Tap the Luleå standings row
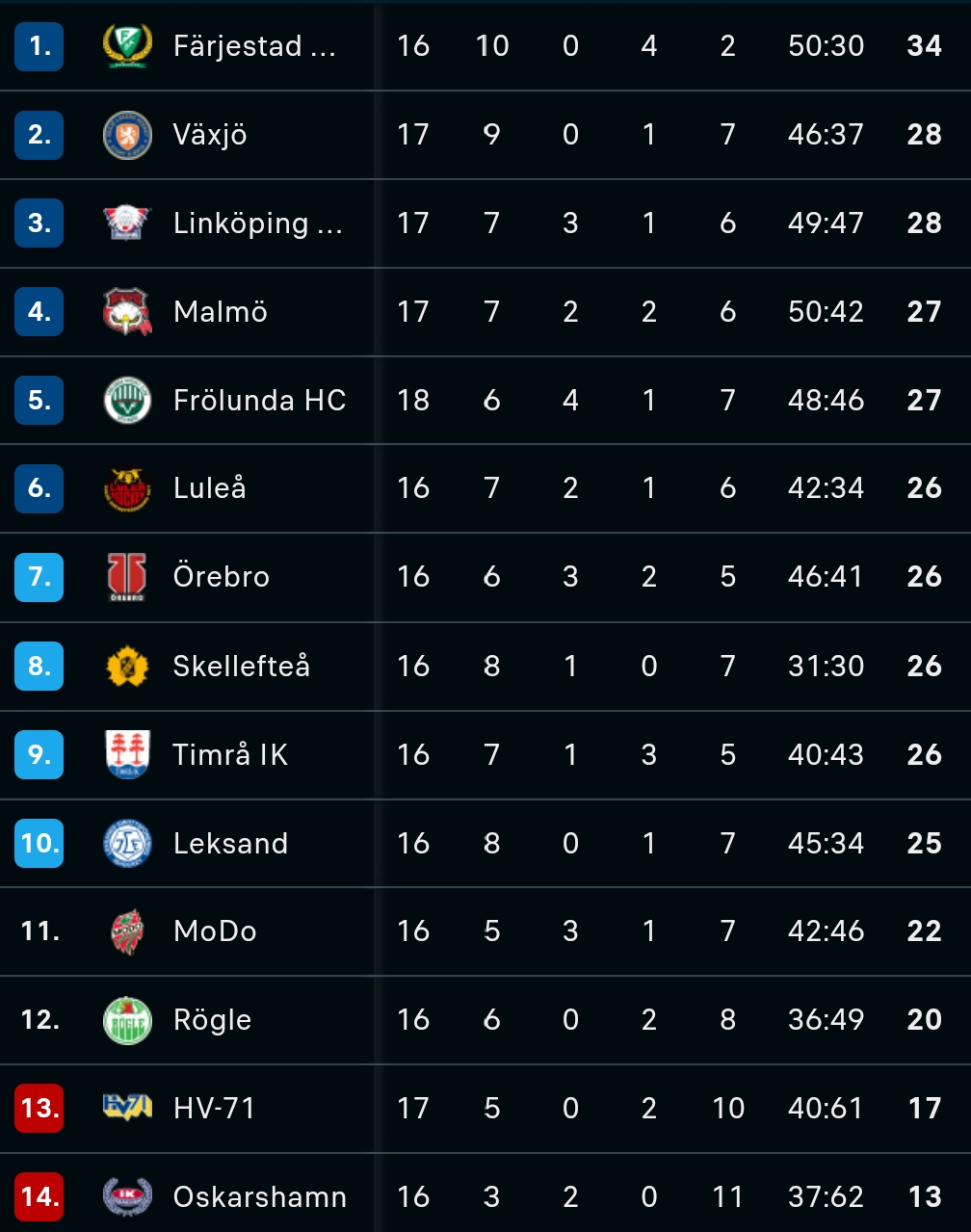Screen dimensions: 971x1232 point(210,488)
